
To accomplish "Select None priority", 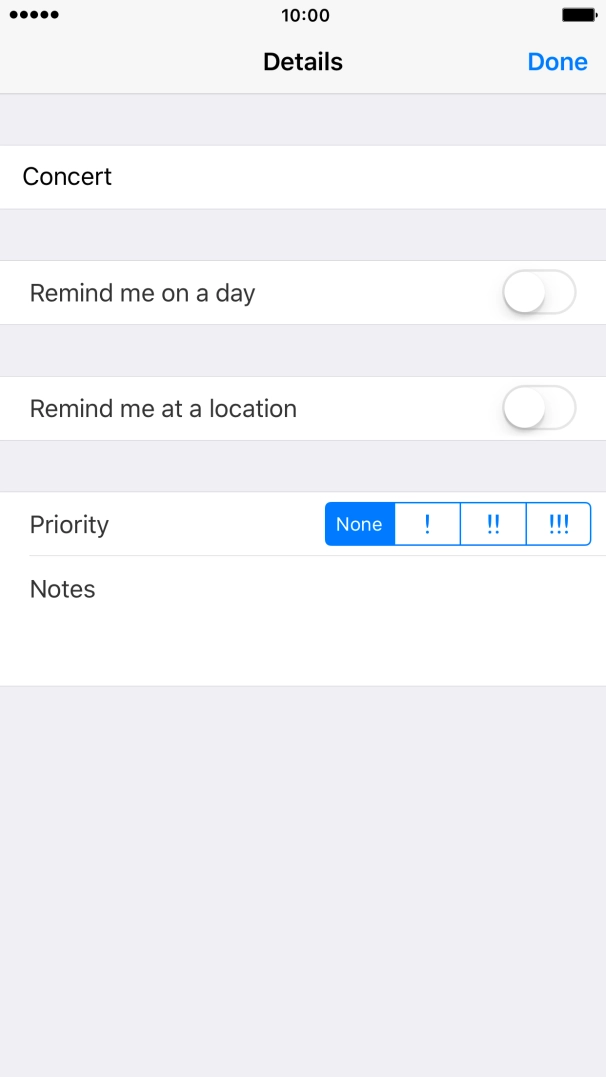I will click(360, 524).
